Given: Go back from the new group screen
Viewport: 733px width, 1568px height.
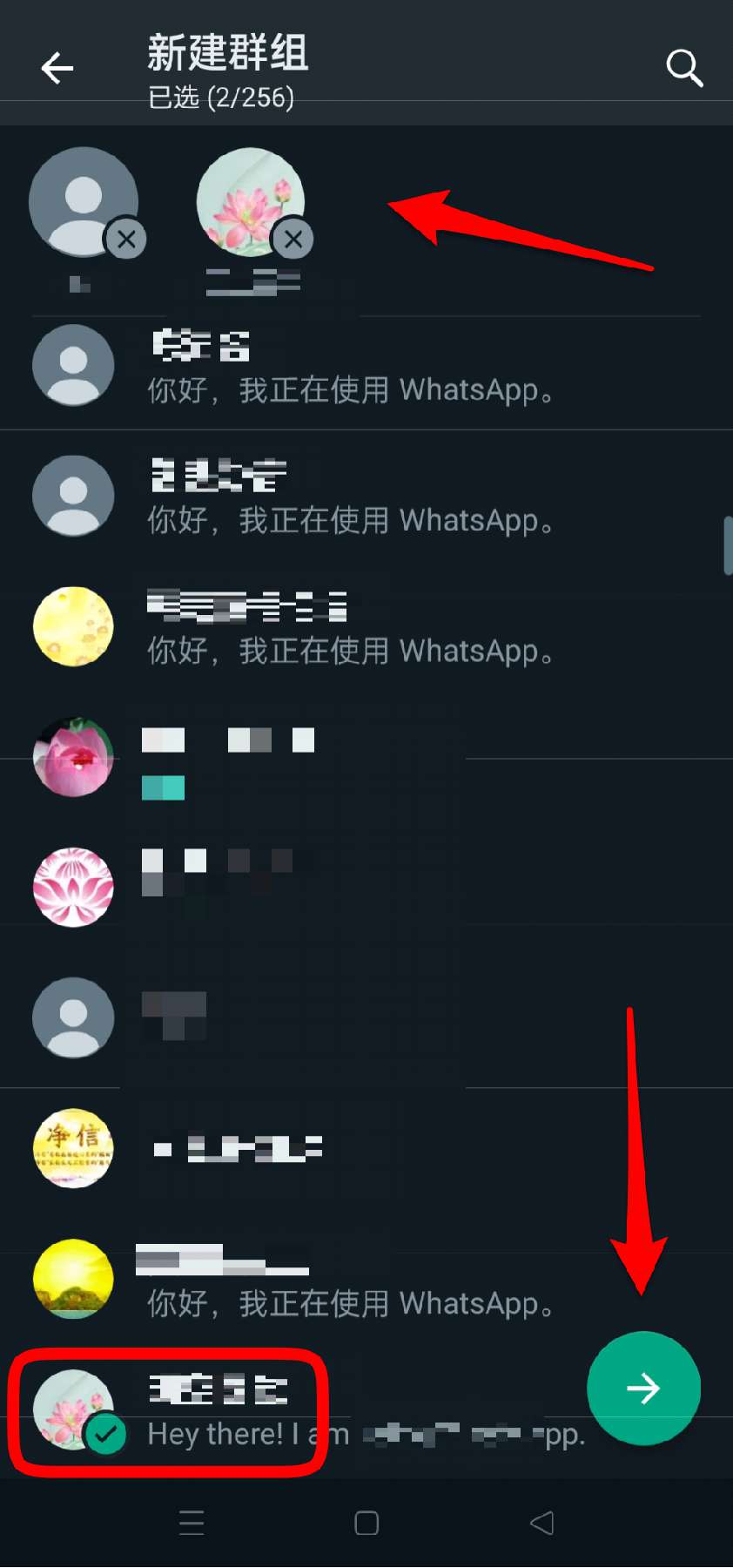Looking at the screenshot, I should pos(57,68).
